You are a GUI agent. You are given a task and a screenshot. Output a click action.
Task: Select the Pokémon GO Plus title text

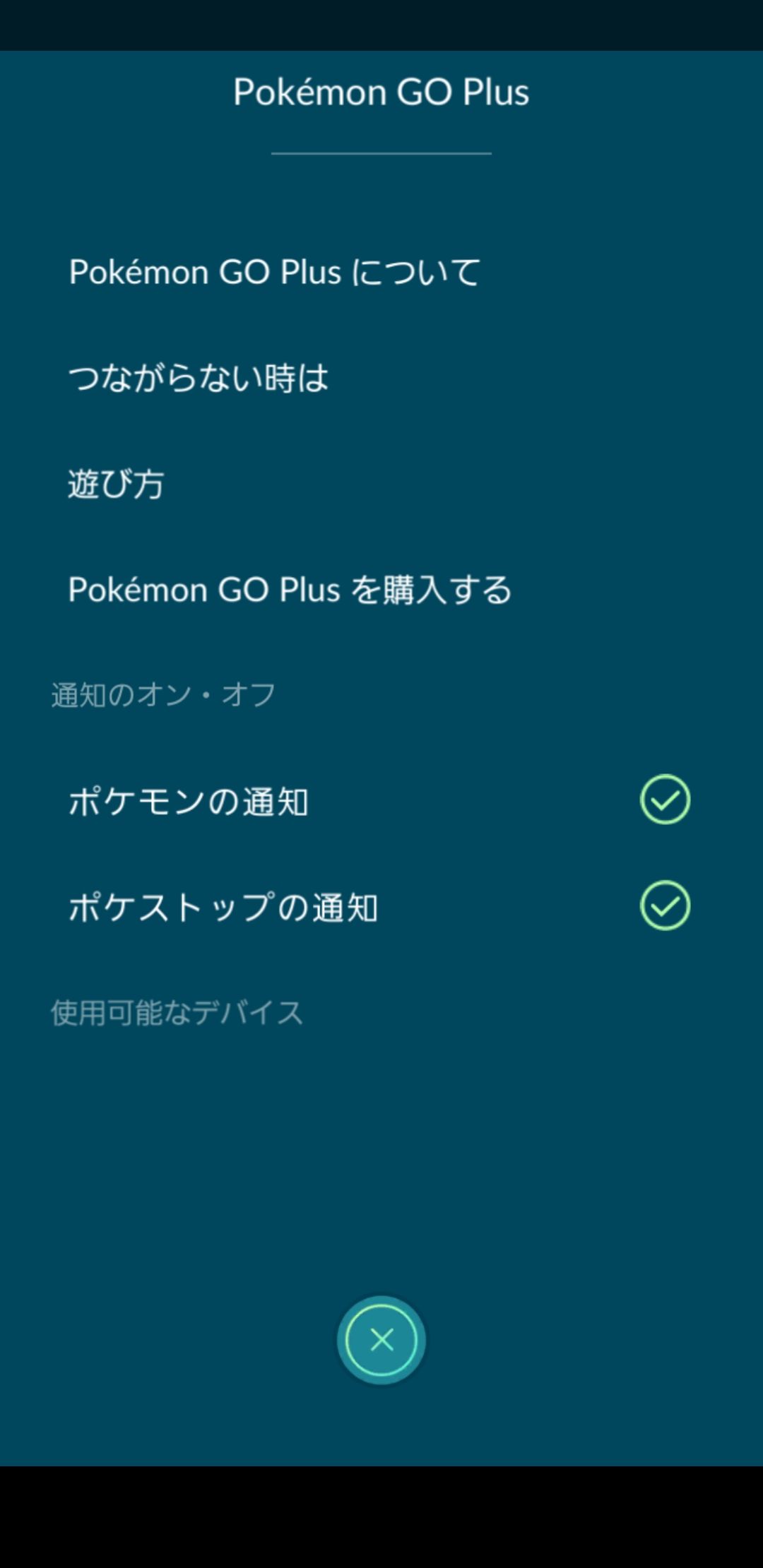point(381,90)
